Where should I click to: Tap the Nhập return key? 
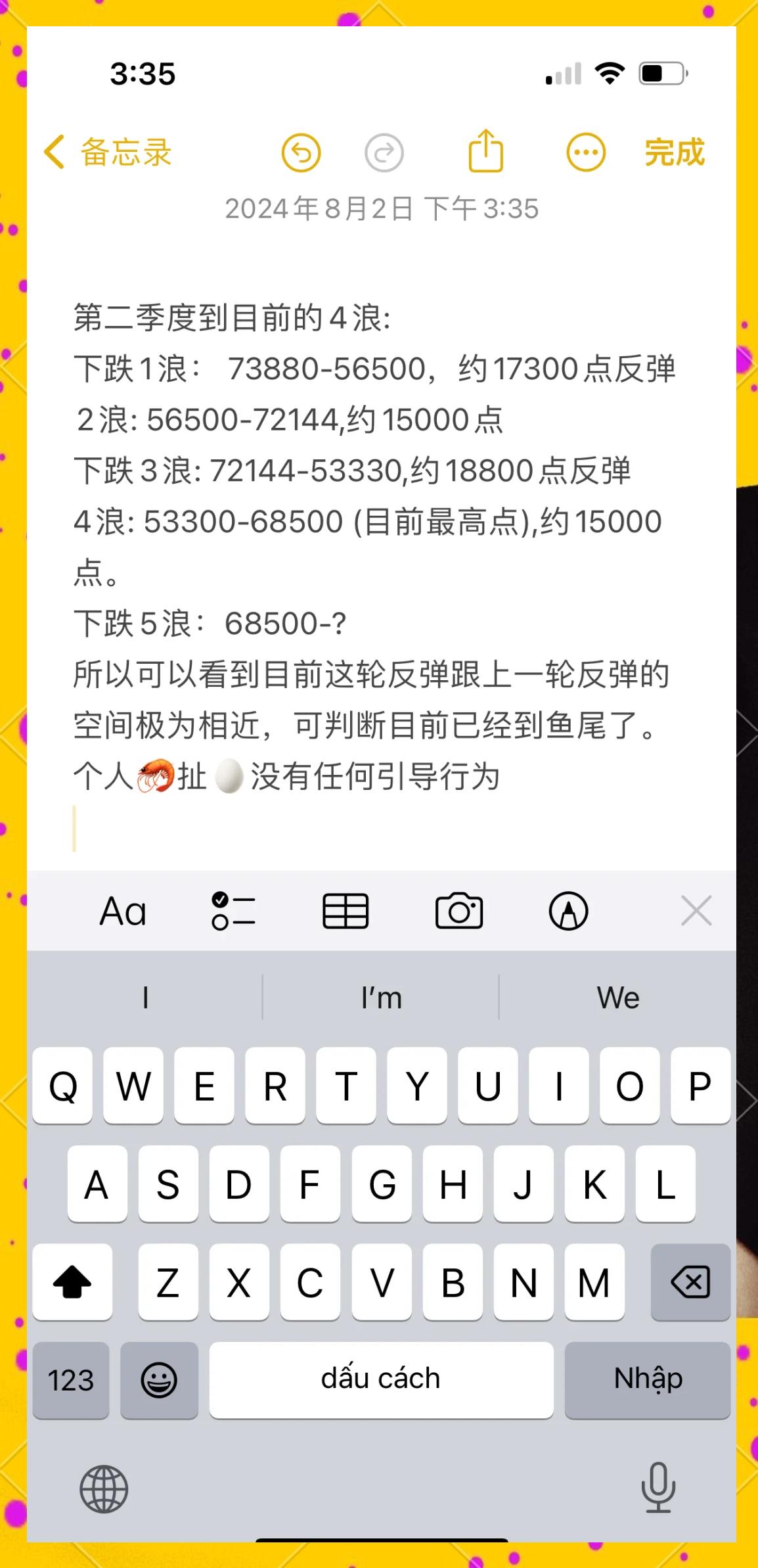pyautogui.click(x=648, y=1379)
